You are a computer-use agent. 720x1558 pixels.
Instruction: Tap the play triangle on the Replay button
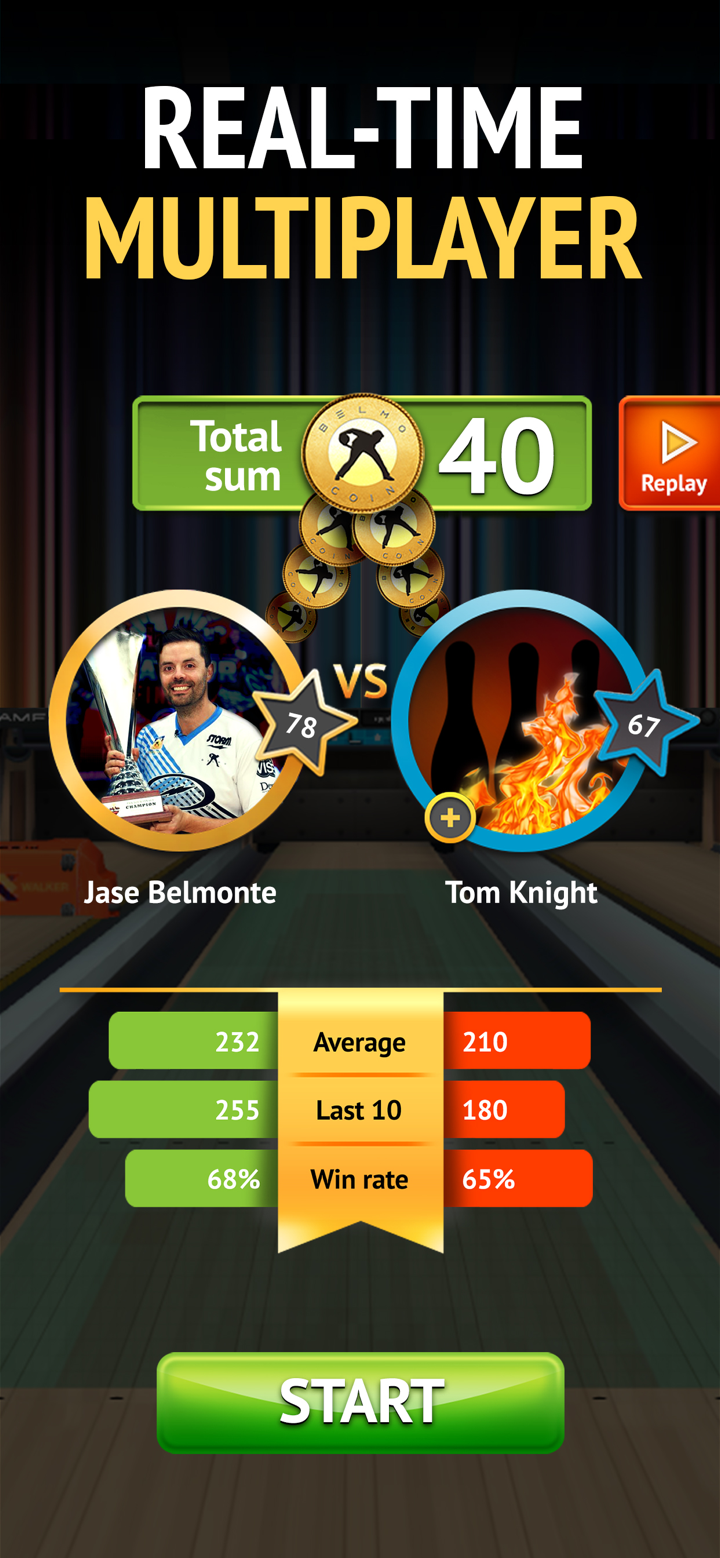click(x=678, y=440)
